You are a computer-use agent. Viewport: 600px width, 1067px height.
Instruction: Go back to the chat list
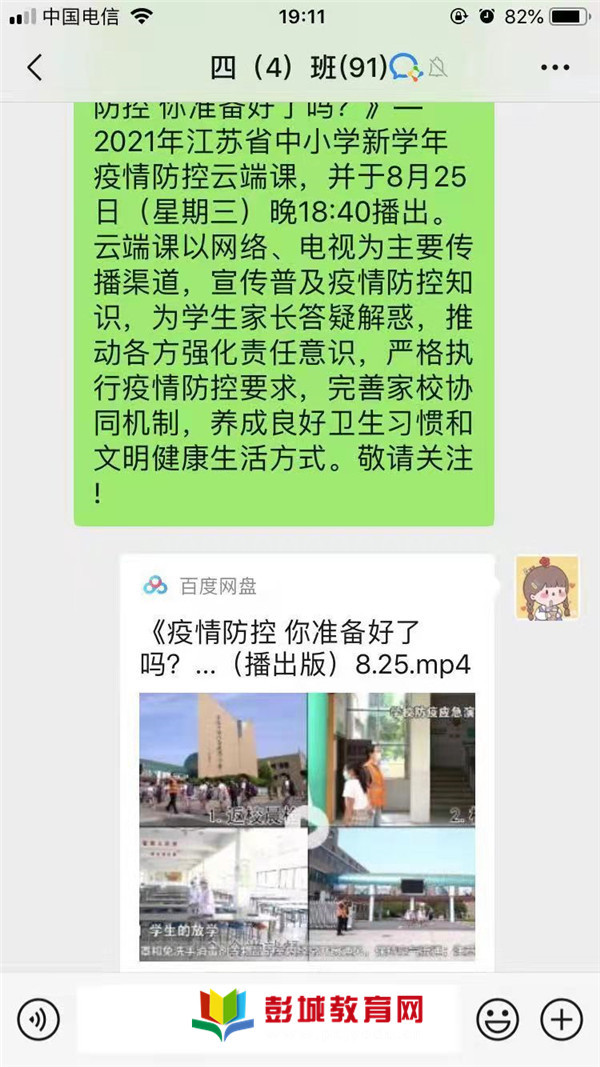coord(35,68)
